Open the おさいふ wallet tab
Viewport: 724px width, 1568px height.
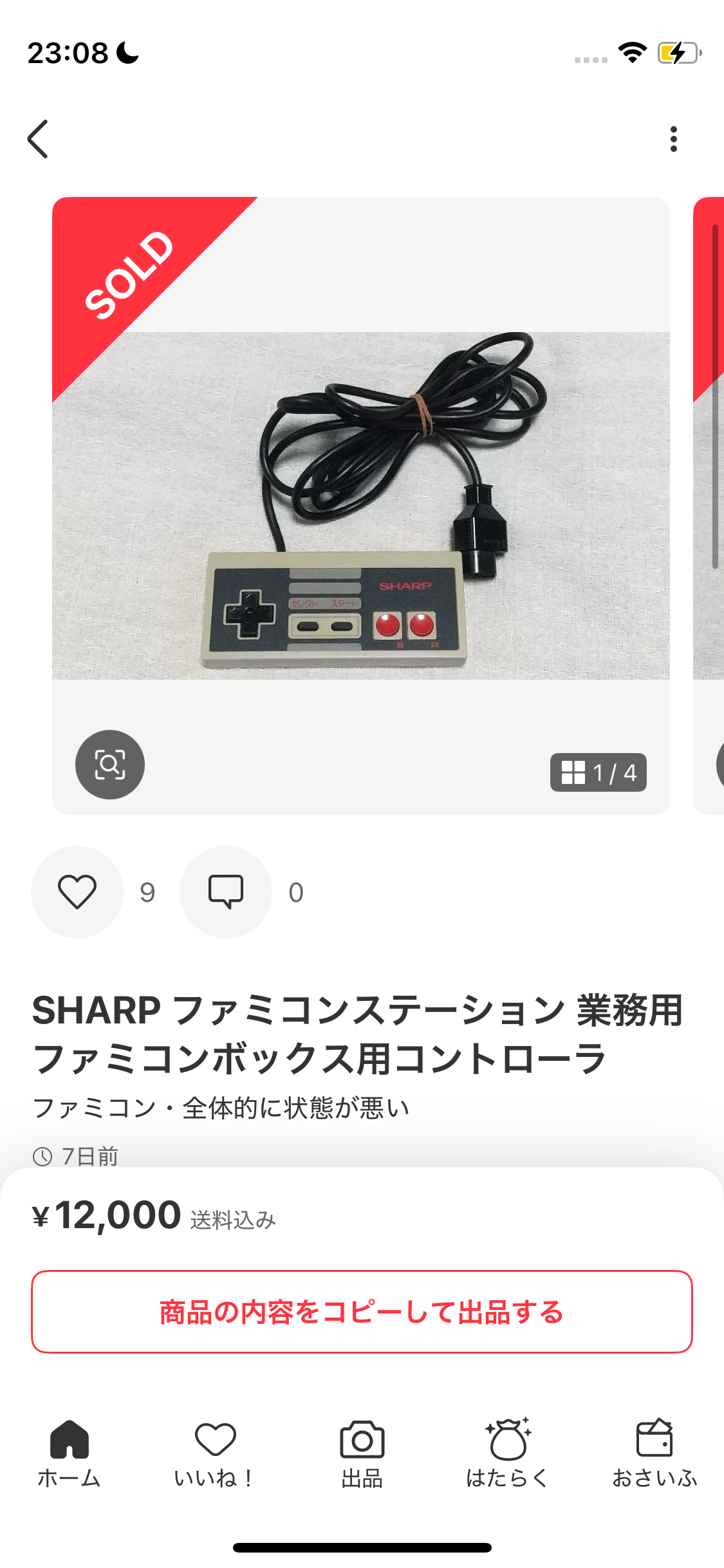click(x=654, y=1453)
